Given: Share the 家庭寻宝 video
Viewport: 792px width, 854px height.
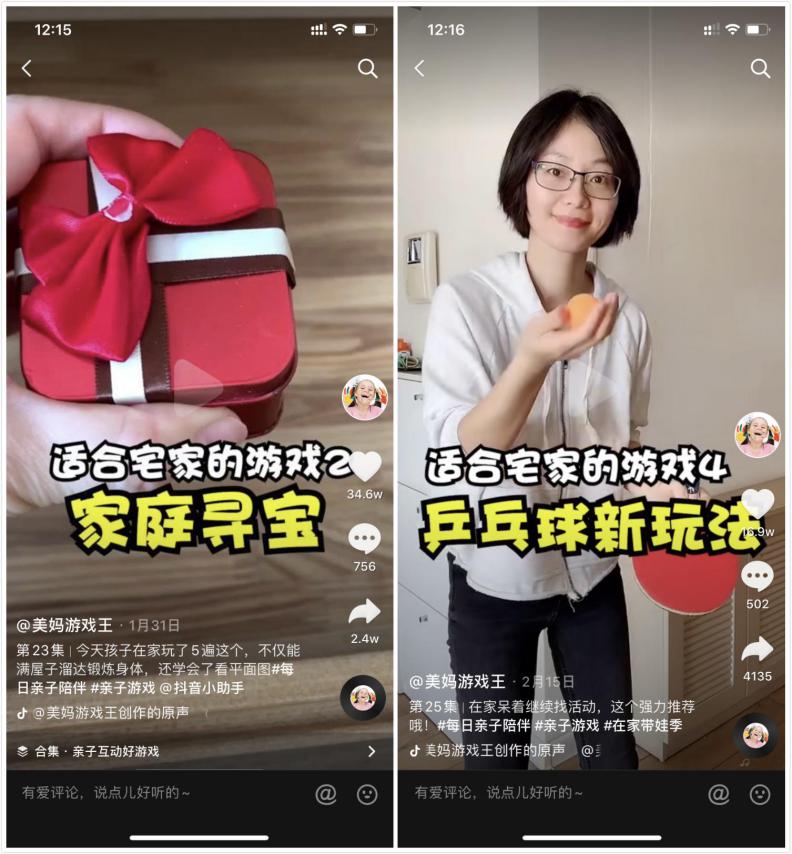Looking at the screenshot, I should click(364, 612).
